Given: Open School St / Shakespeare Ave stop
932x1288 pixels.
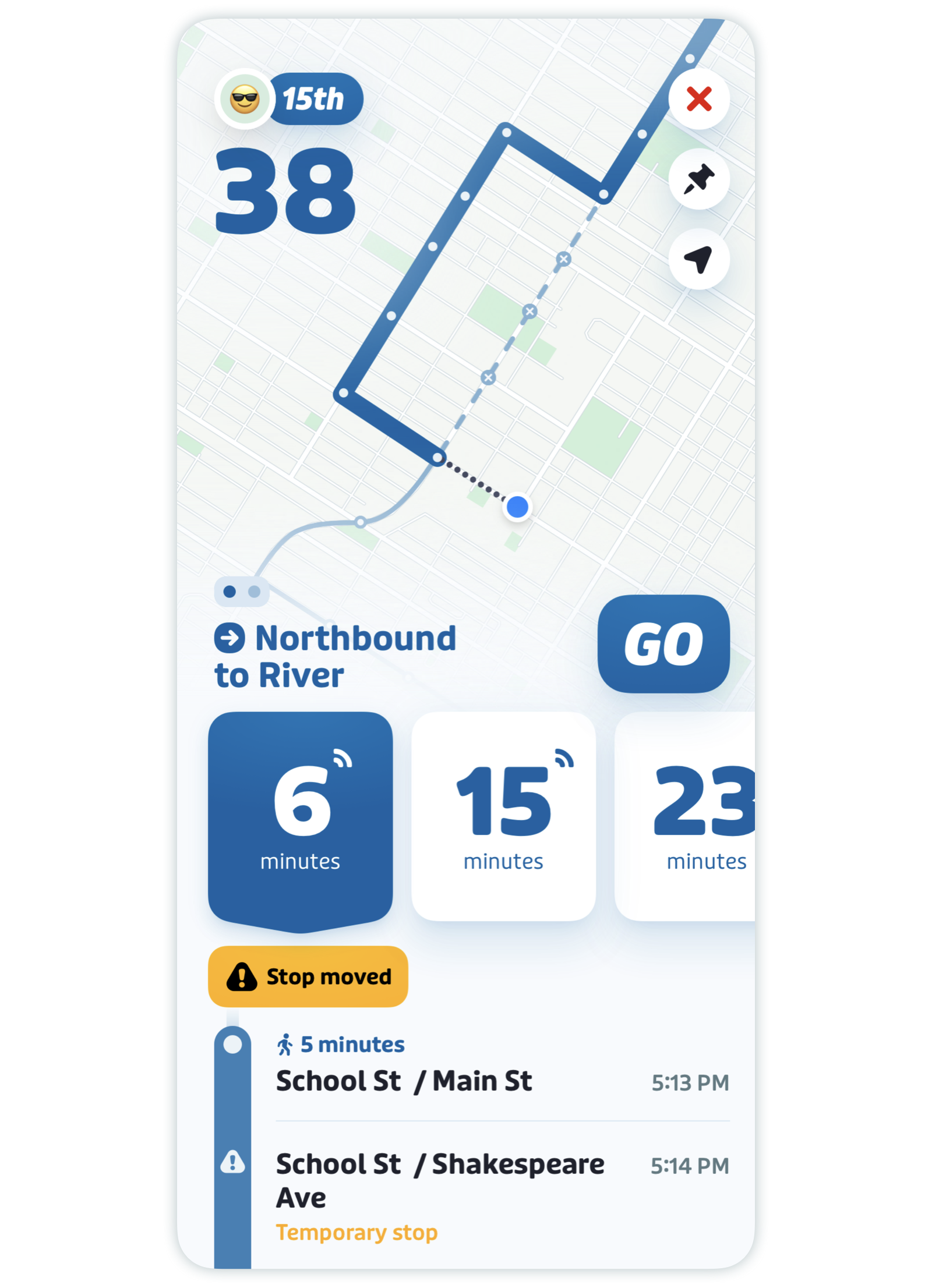Looking at the screenshot, I should [x=440, y=1180].
